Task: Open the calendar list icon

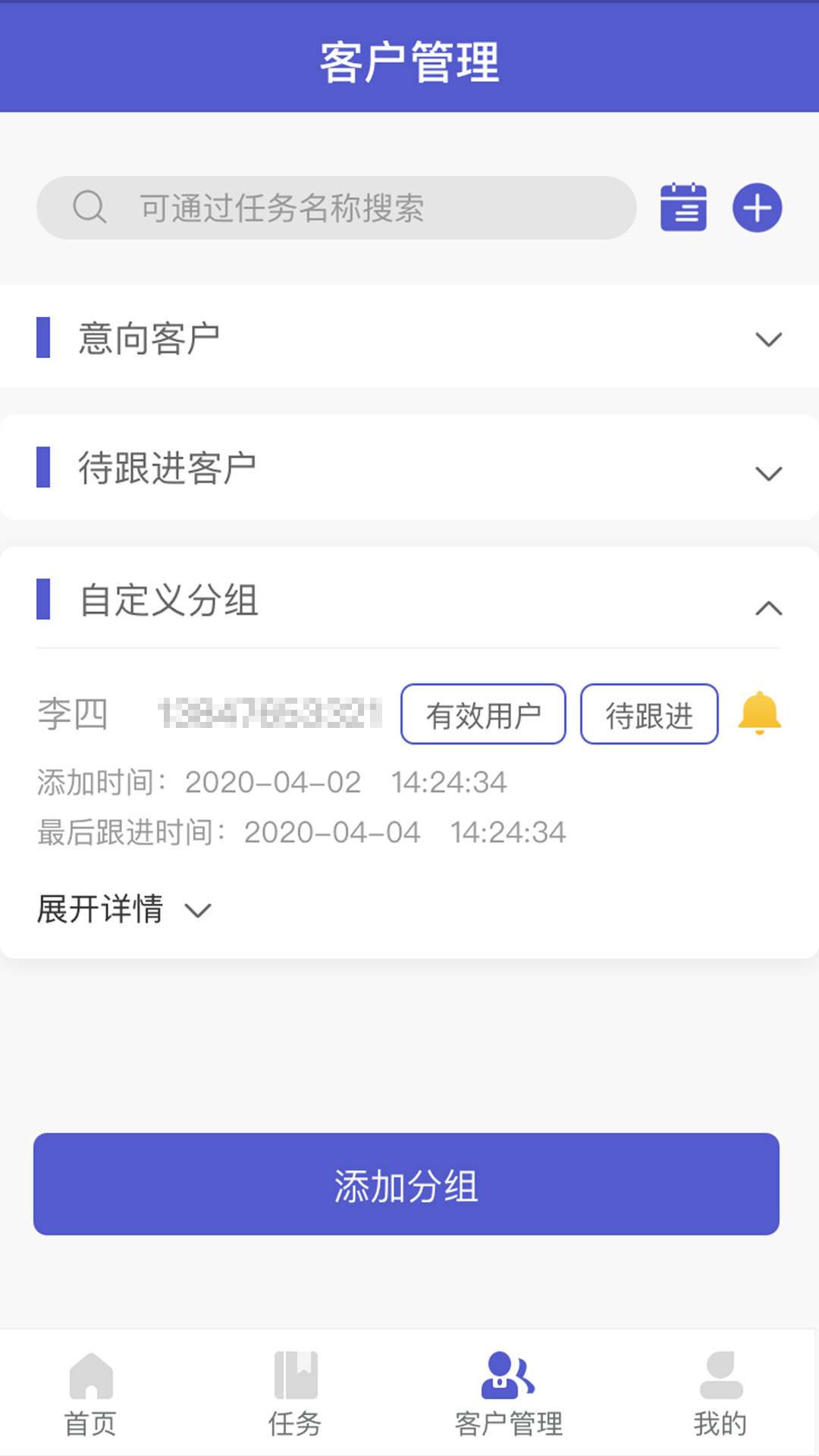Action: (x=683, y=207)
